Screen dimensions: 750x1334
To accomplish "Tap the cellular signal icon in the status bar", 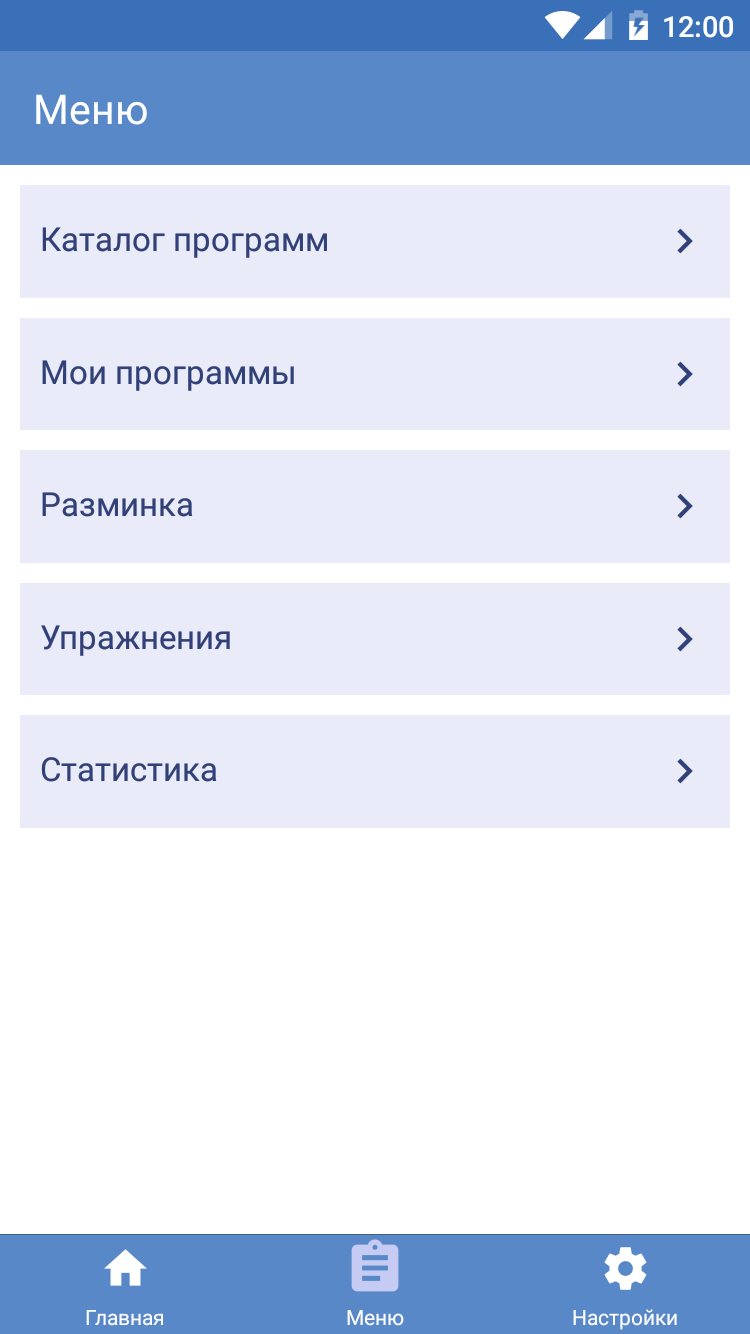I will 598,26.
